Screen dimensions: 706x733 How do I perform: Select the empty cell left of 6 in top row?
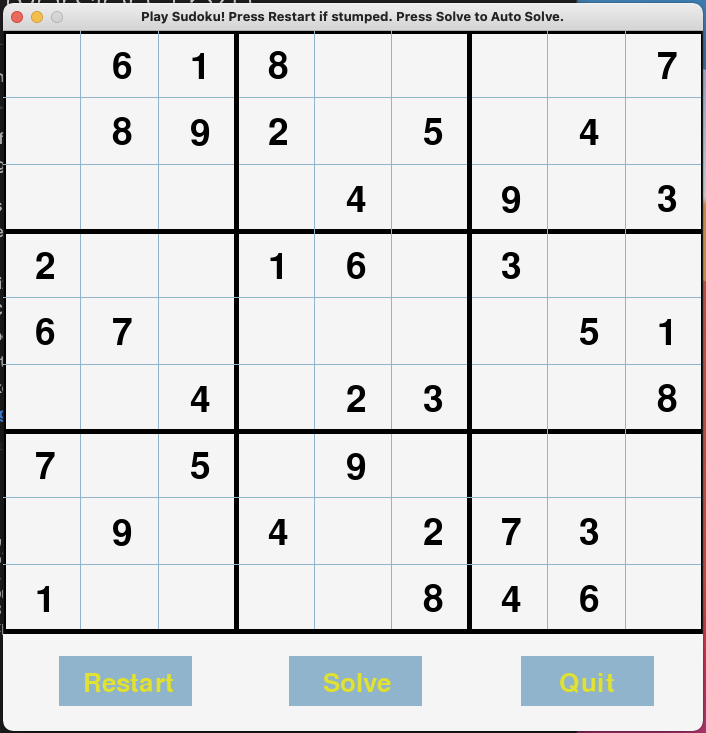click(x=43, y=65)
